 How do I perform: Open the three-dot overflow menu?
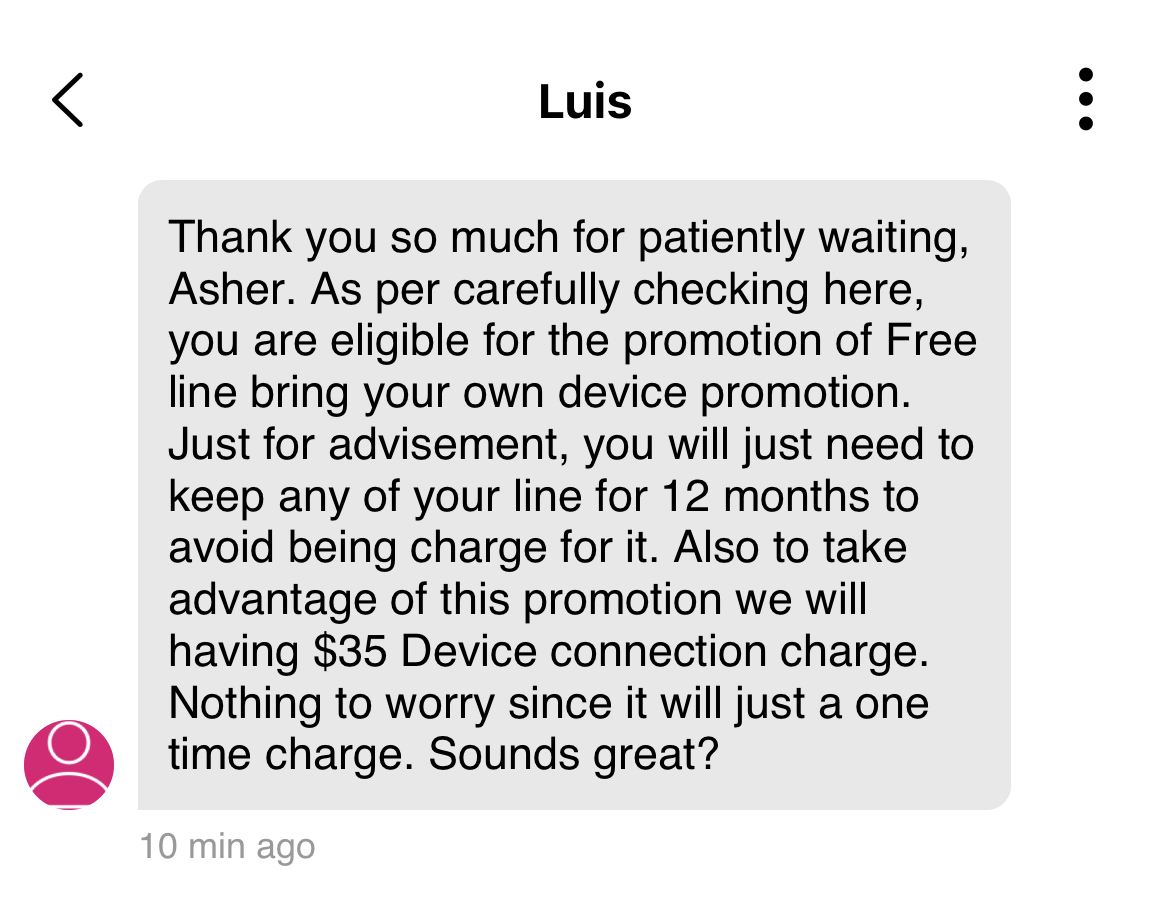coord(1086,100)
